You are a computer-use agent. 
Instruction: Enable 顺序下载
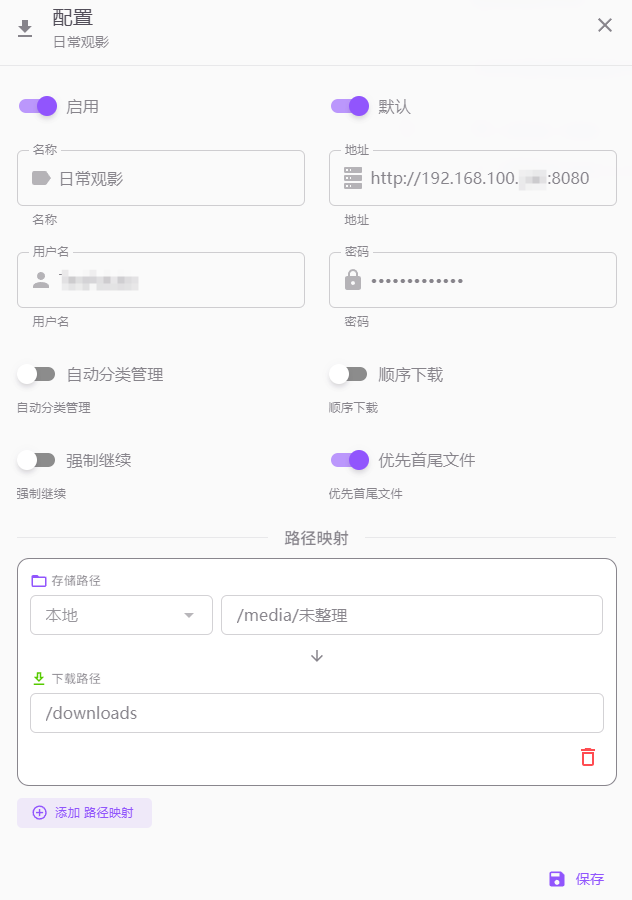click(348, 374)
